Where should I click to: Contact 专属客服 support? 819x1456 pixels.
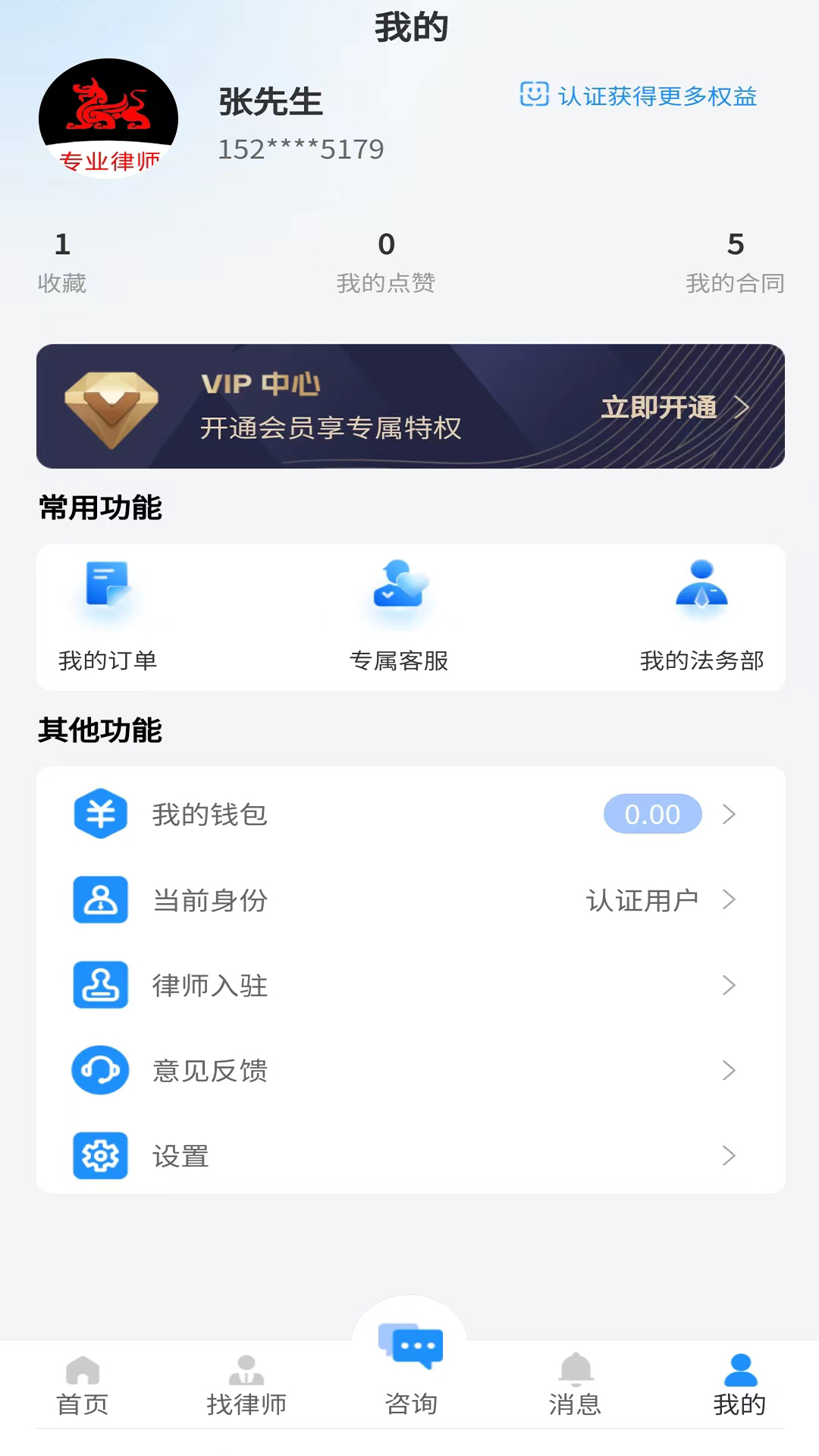pyautogui.click(x=399, y=616)
